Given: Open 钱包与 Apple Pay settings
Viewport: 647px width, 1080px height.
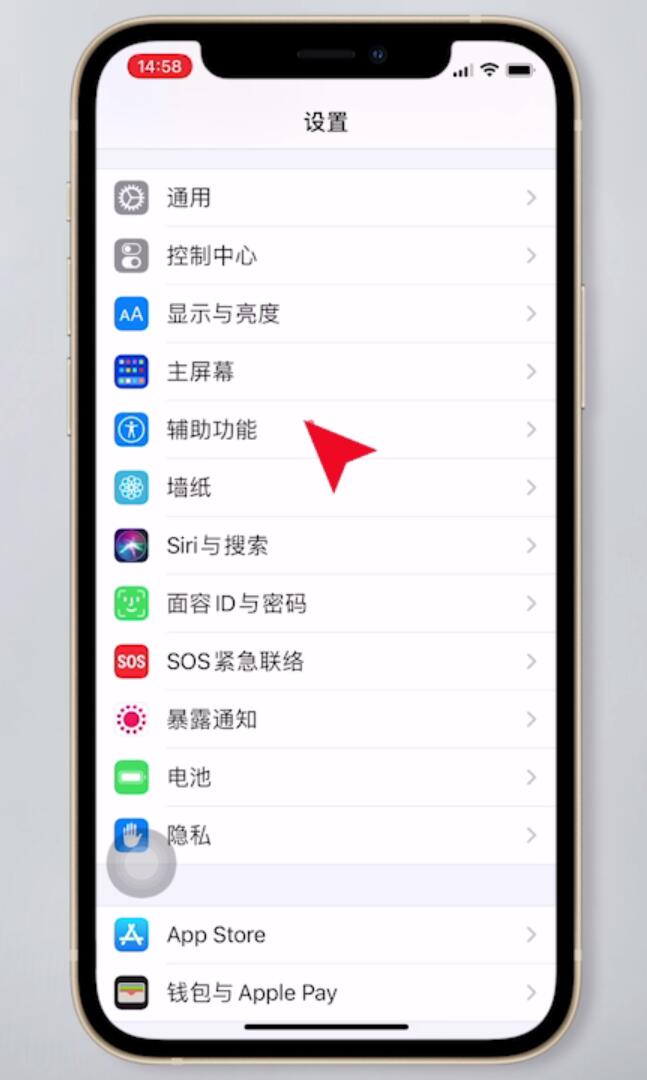Looking at the screenshot, I should [326, 993].
